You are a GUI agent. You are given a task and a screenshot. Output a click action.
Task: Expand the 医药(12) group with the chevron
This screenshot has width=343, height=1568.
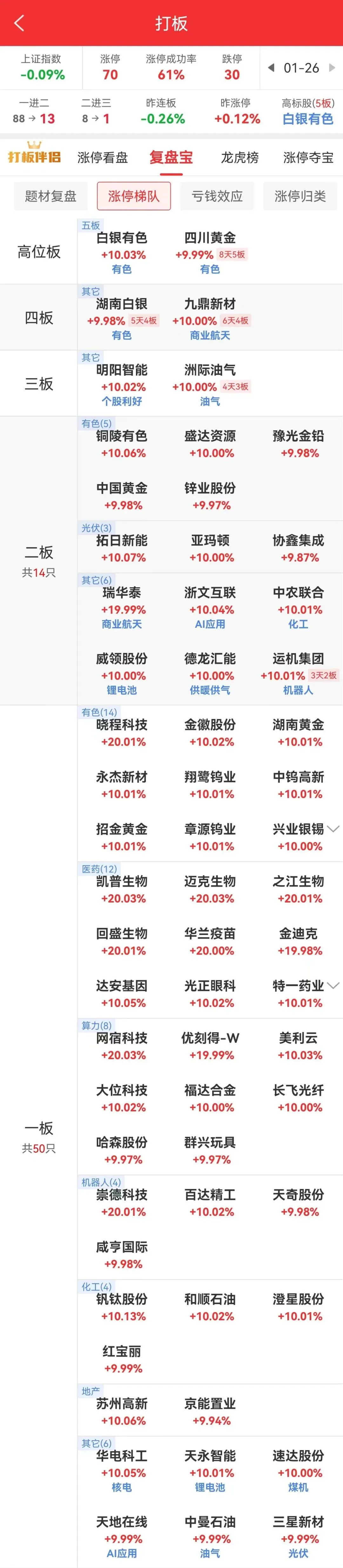(333, 985)
